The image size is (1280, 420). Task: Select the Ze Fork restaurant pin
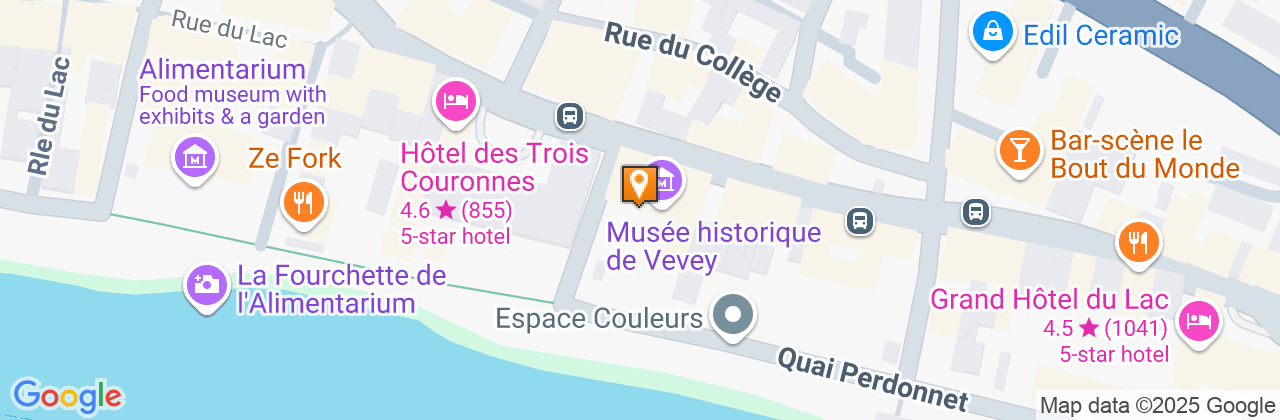[x=301, y=202]
